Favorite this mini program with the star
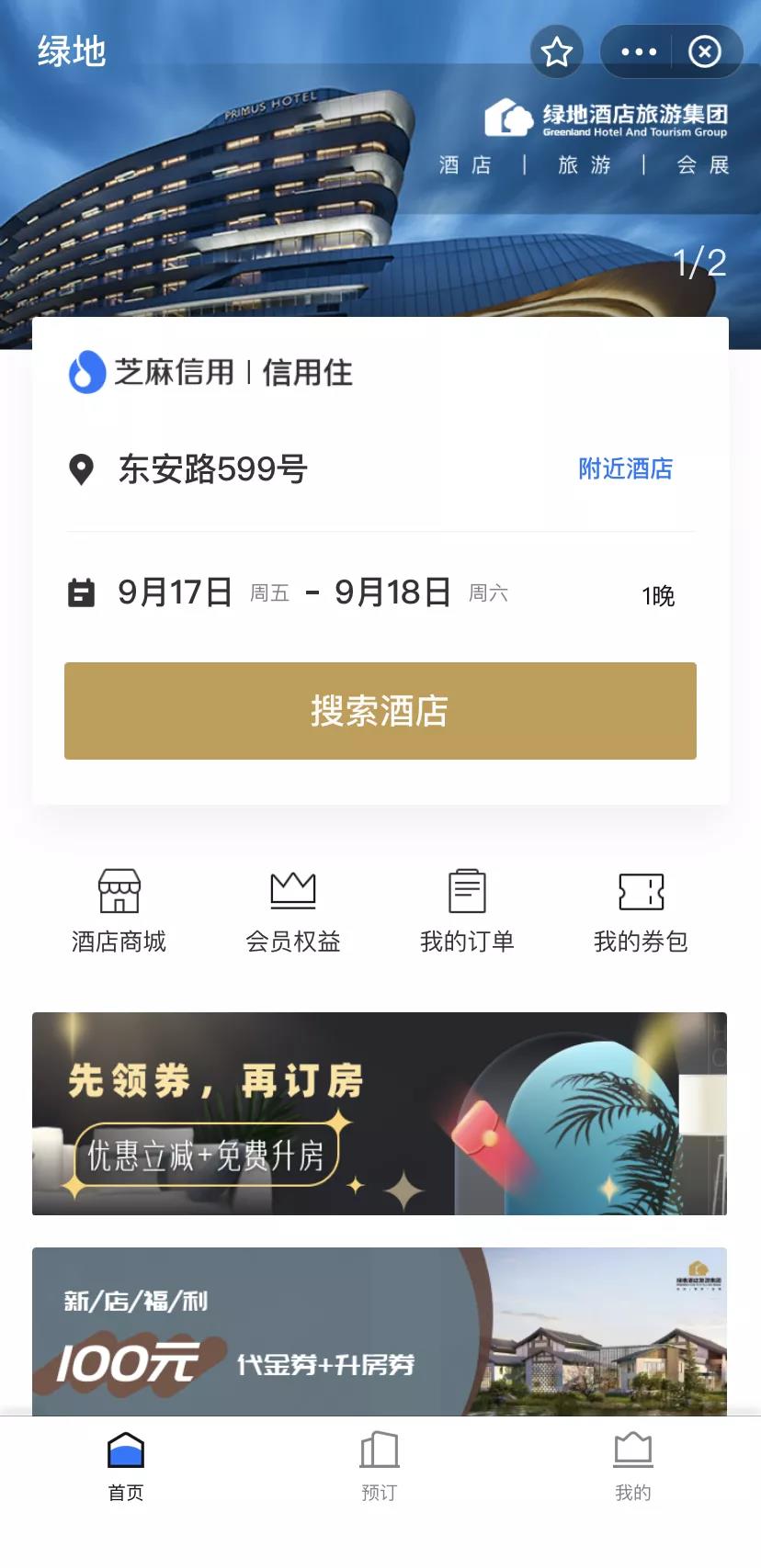 (x=557, y=52)
